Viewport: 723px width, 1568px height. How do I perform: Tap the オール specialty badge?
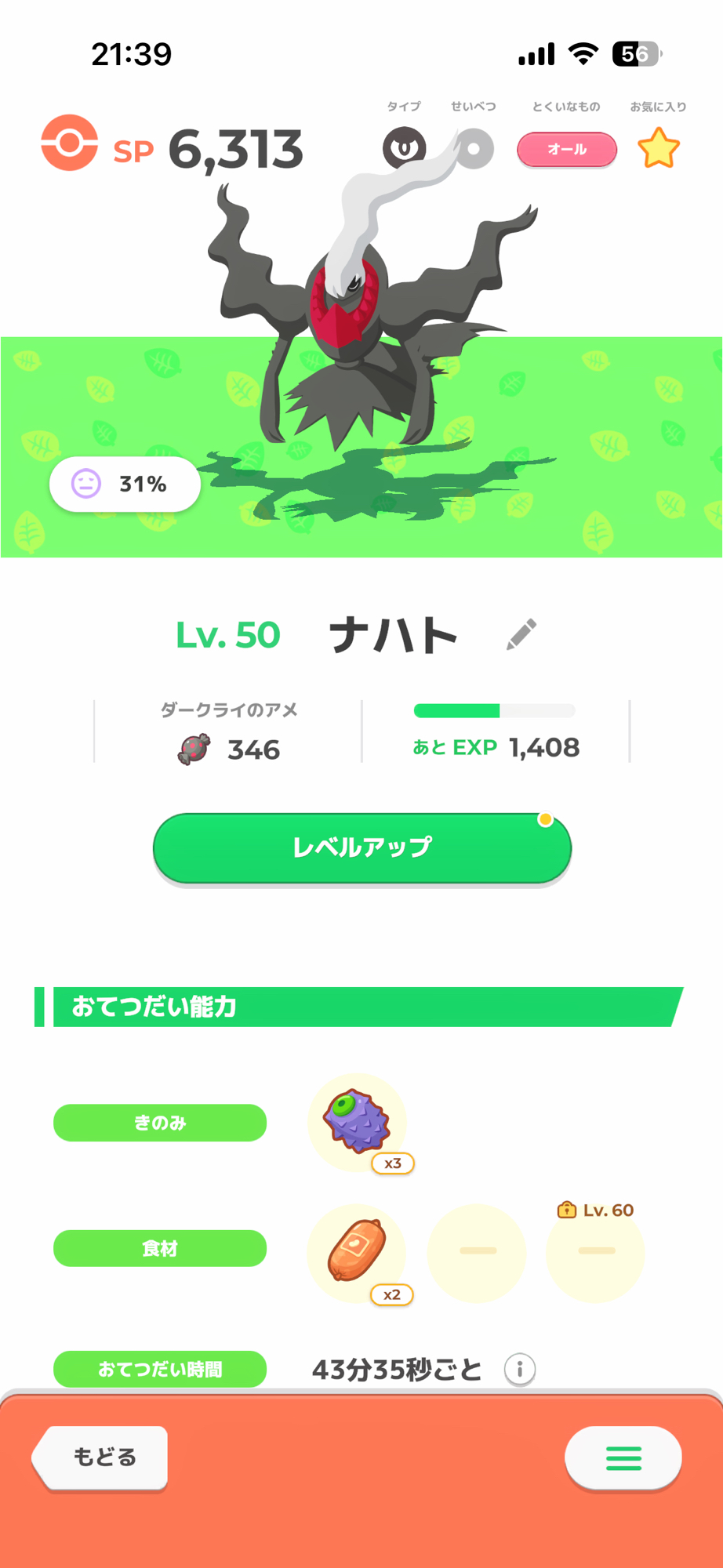566,149
